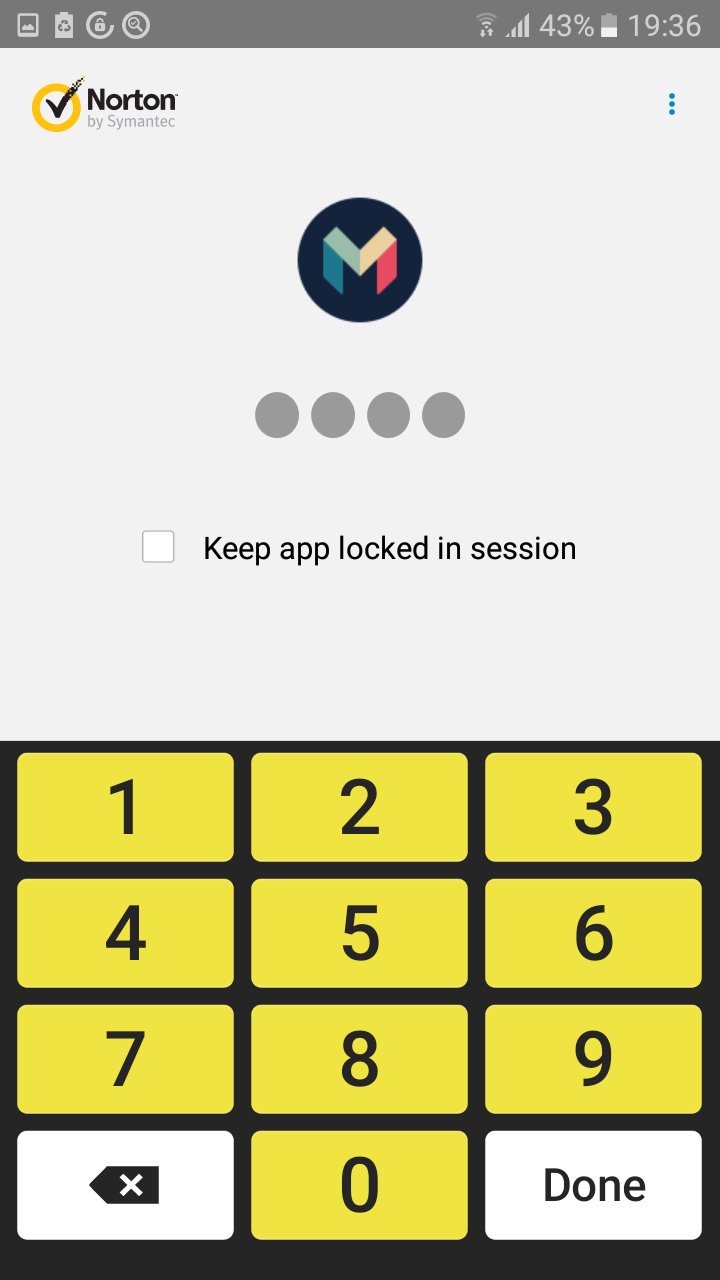Enter digit 8

coord(359,1059)
